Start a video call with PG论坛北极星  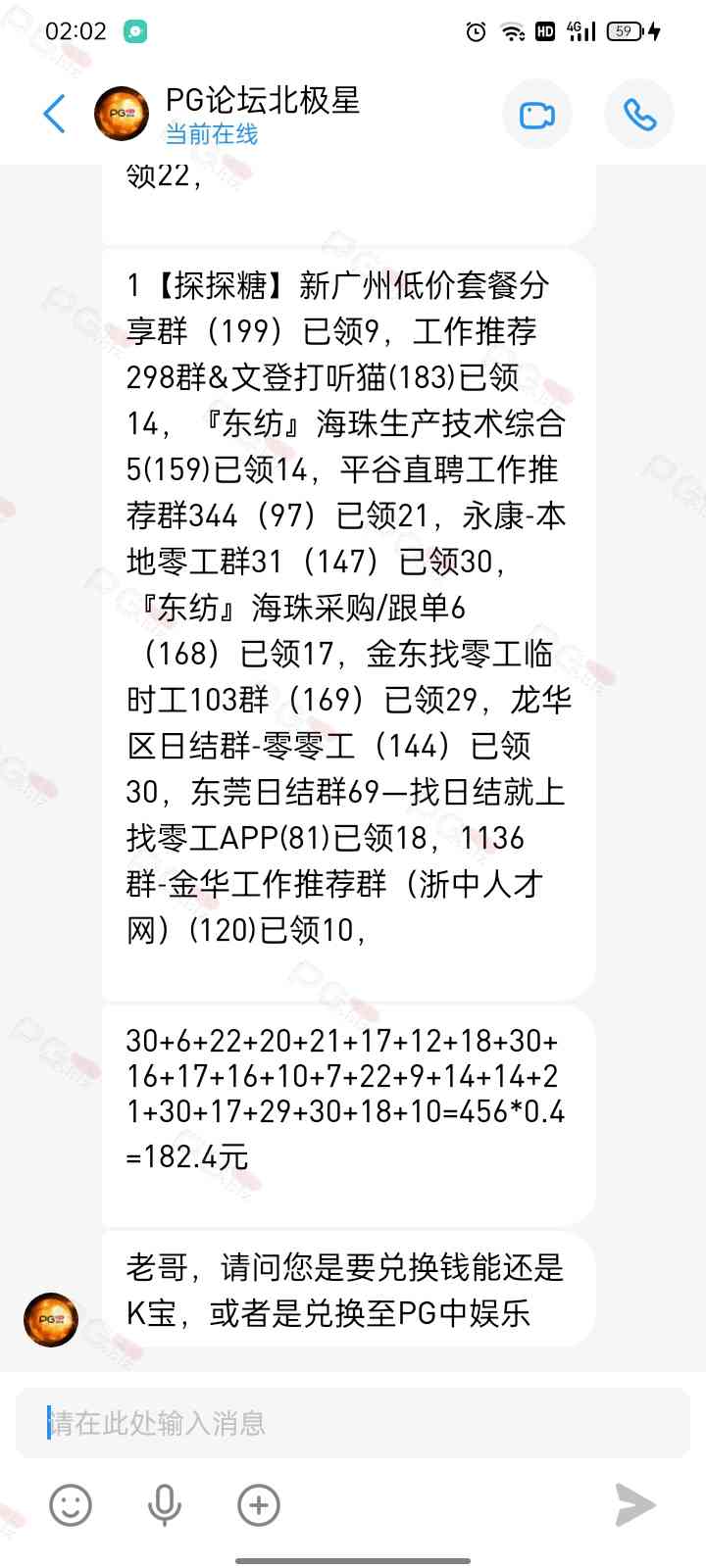point(536,115)
